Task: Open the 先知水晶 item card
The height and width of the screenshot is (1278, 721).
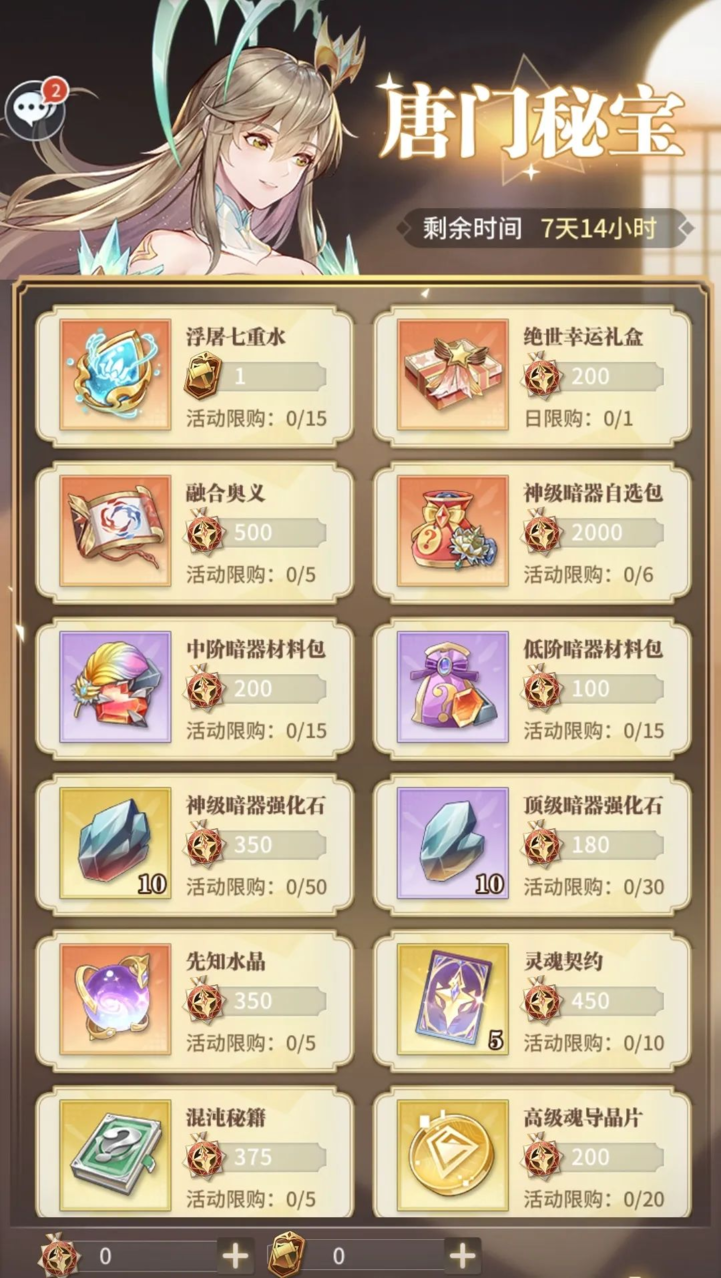Action: click(x=195, y=1000)
